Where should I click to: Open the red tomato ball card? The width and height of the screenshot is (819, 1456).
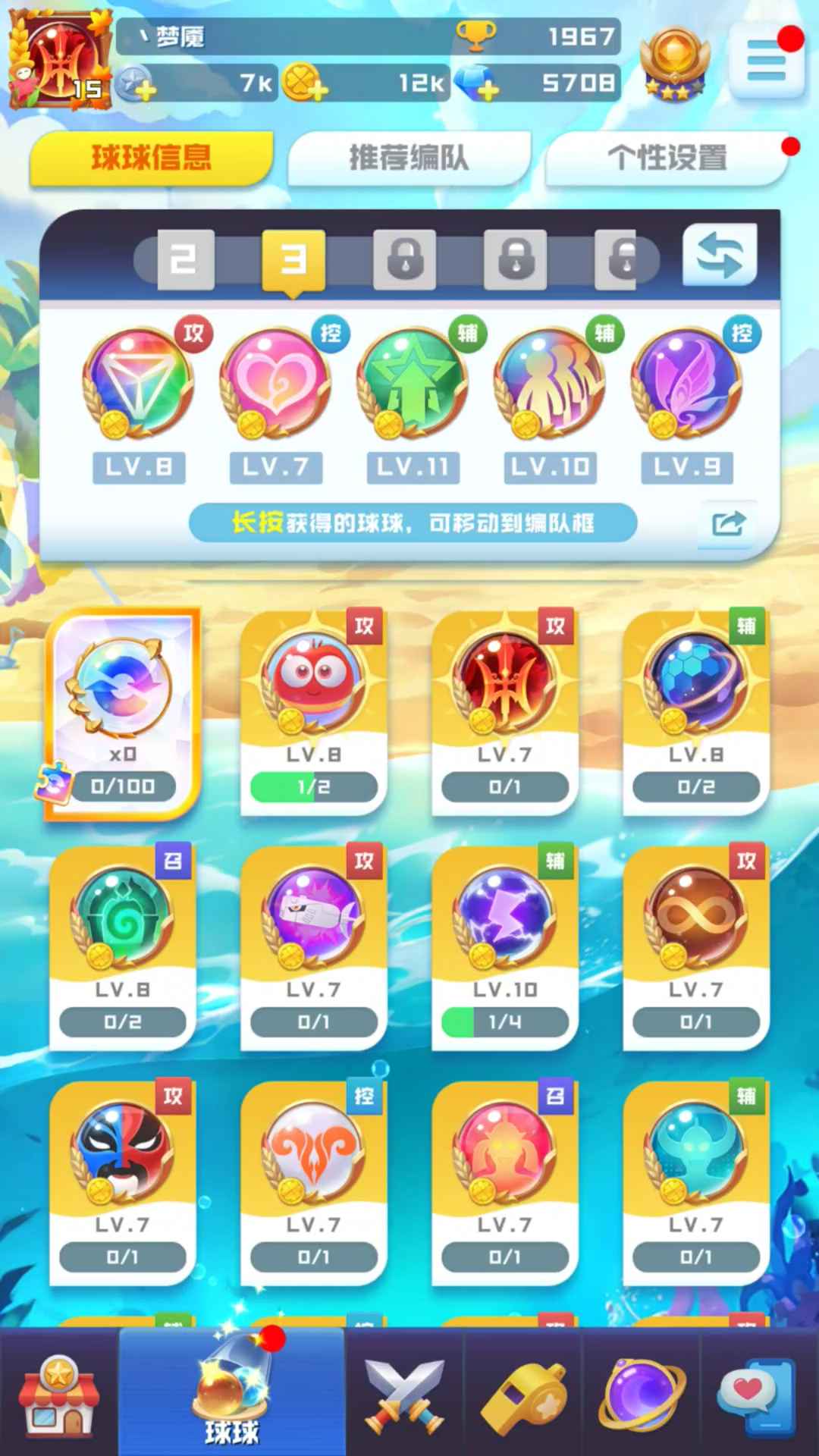click(313, 713)
